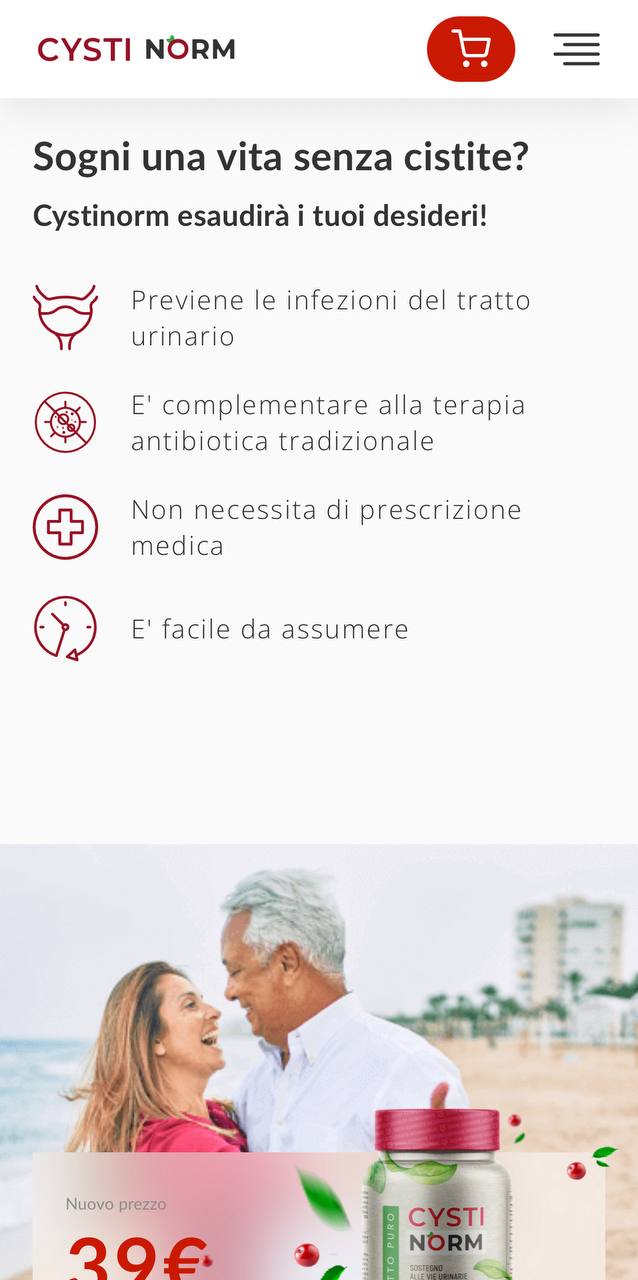Open the hamburger navigation menu

[577, 49]
